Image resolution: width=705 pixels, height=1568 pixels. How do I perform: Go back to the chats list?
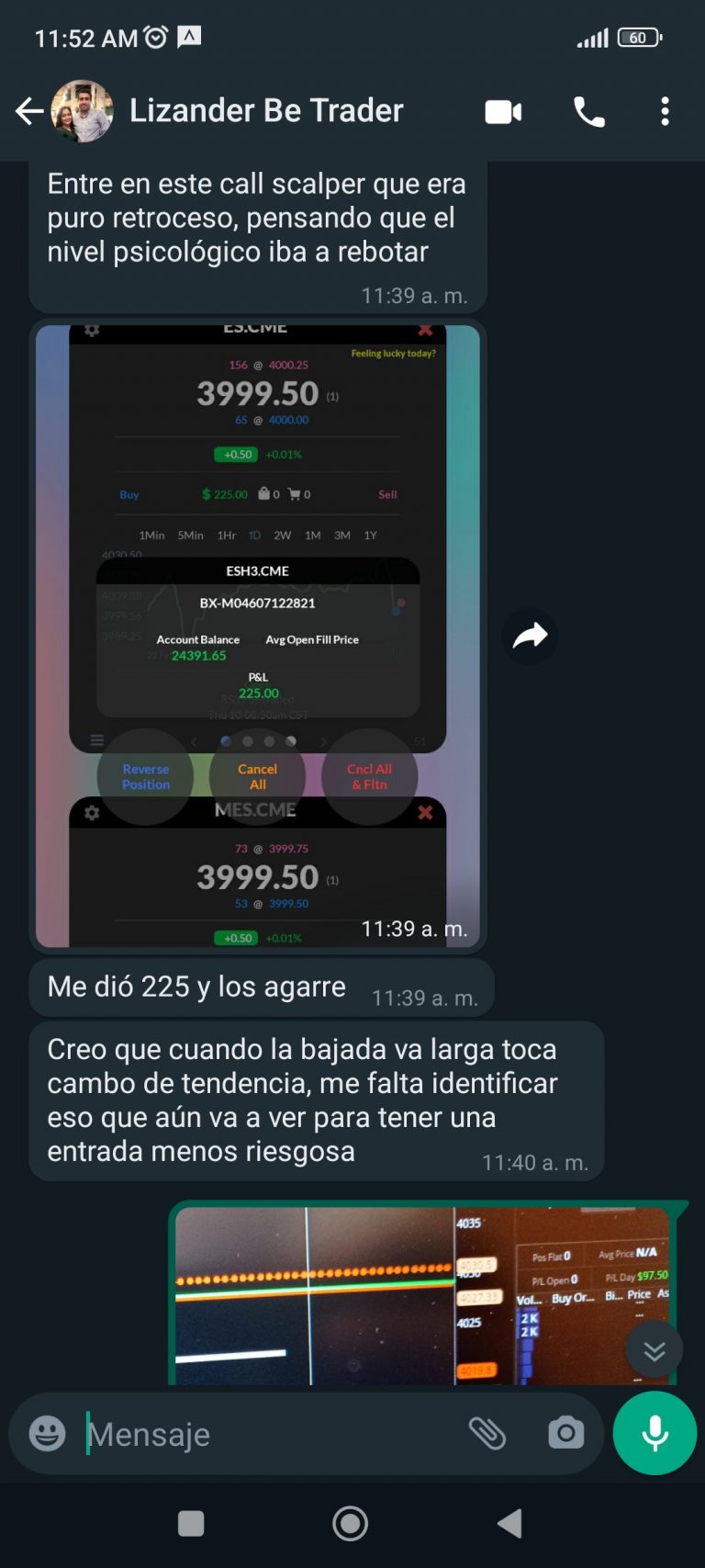click(x=28, y=111)
